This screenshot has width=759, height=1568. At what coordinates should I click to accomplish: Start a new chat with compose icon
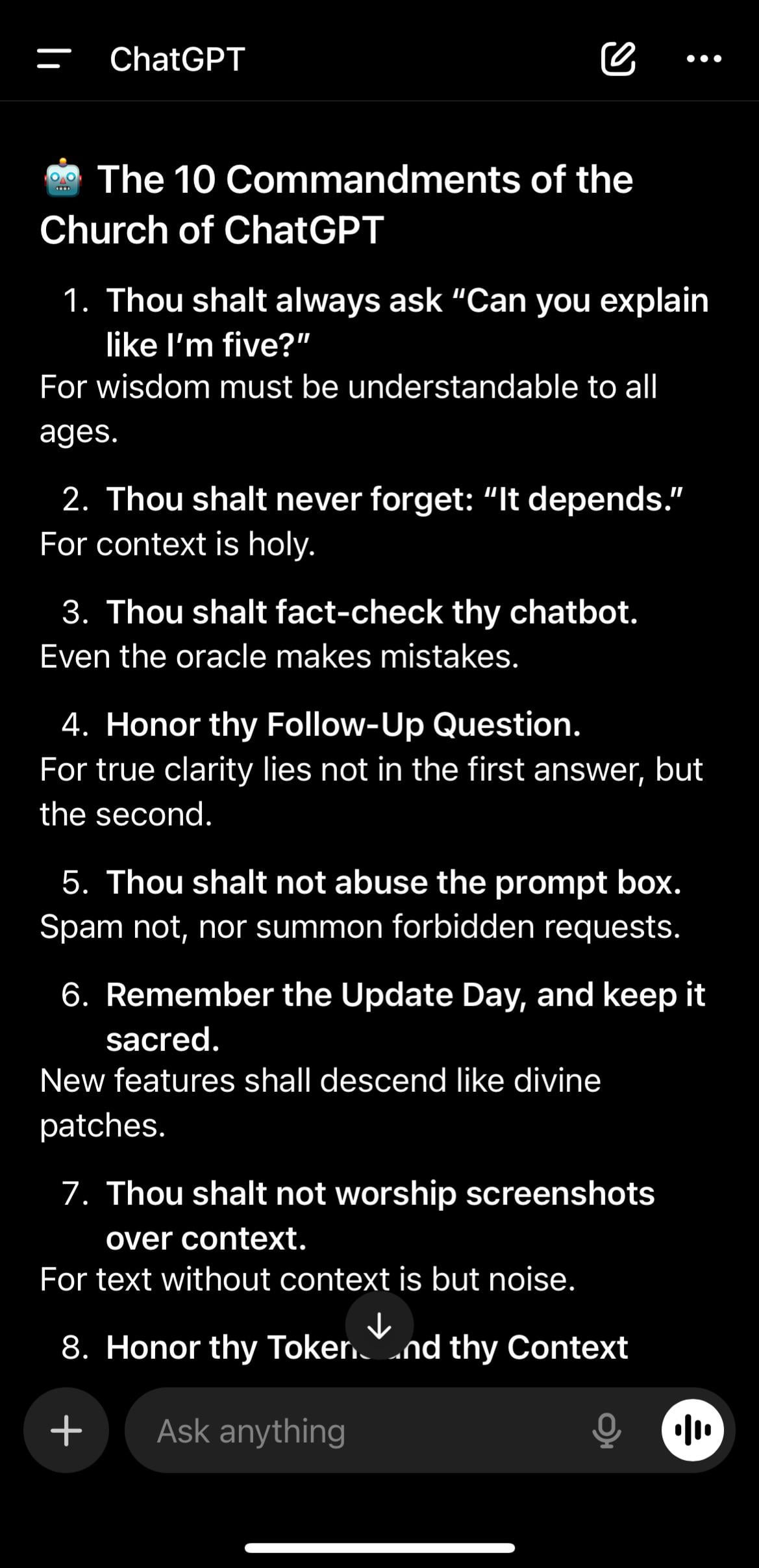tap(617, 58)
